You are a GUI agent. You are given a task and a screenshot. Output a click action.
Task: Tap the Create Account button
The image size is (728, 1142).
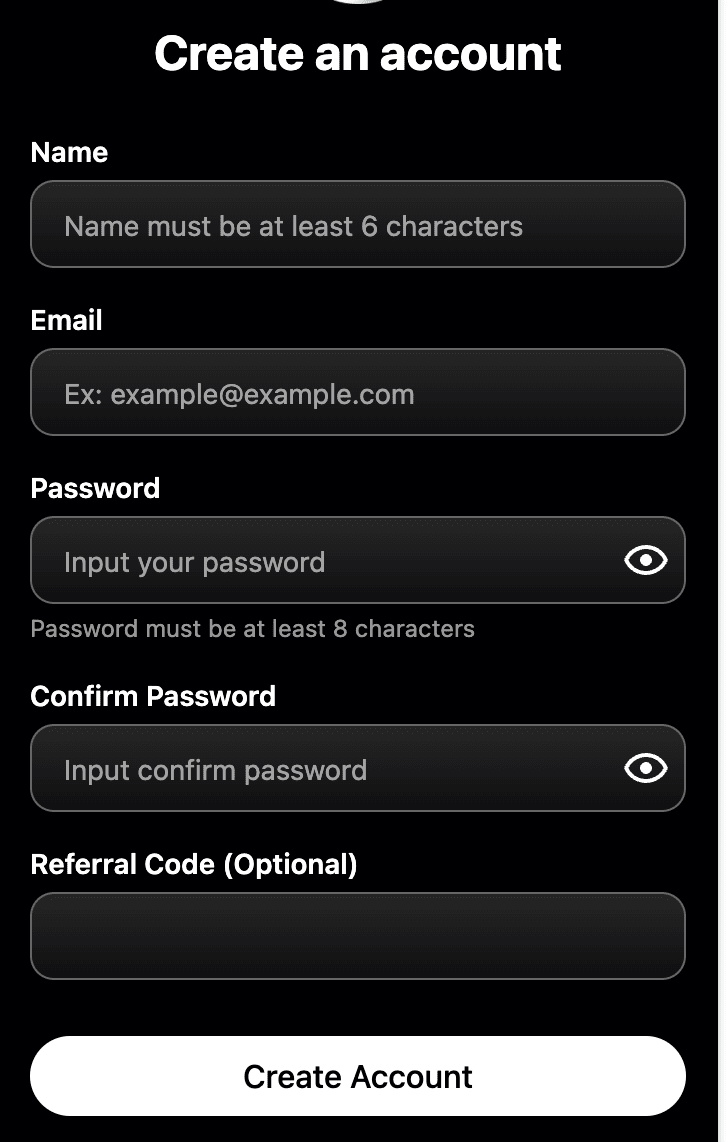point(357,1076)
